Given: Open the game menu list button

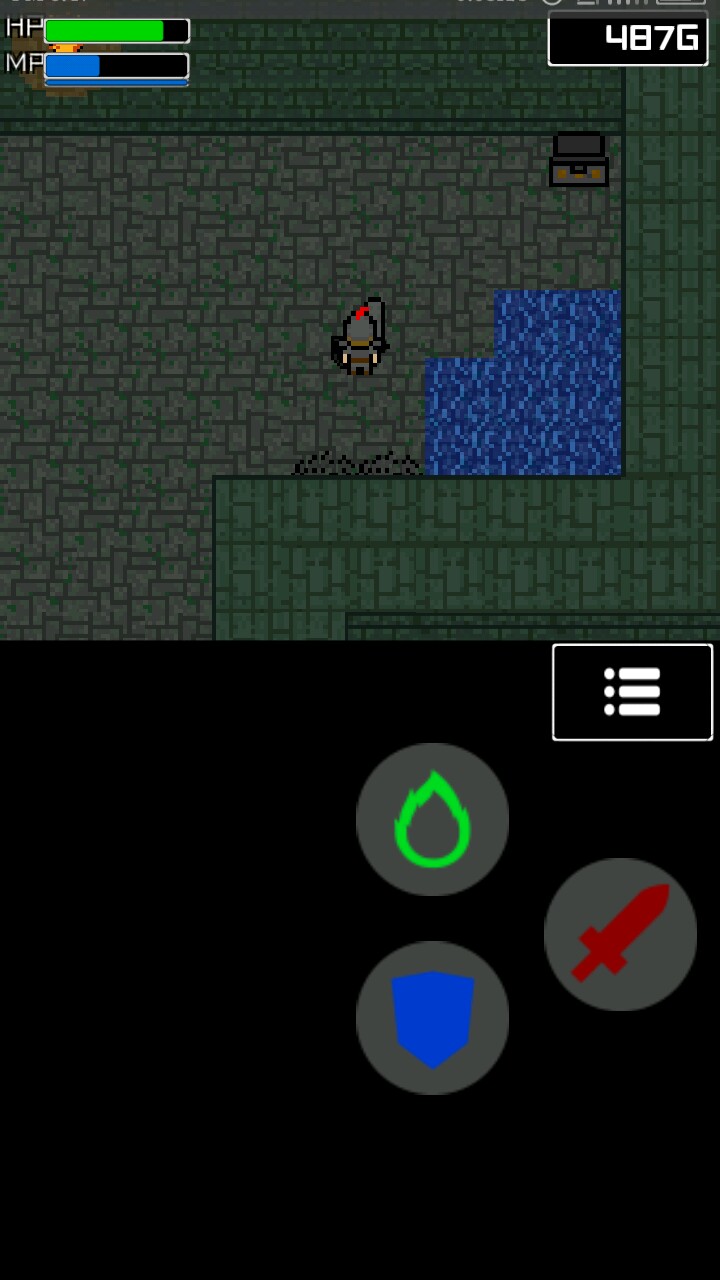Looking at the screenshot, I should point(632,692).
